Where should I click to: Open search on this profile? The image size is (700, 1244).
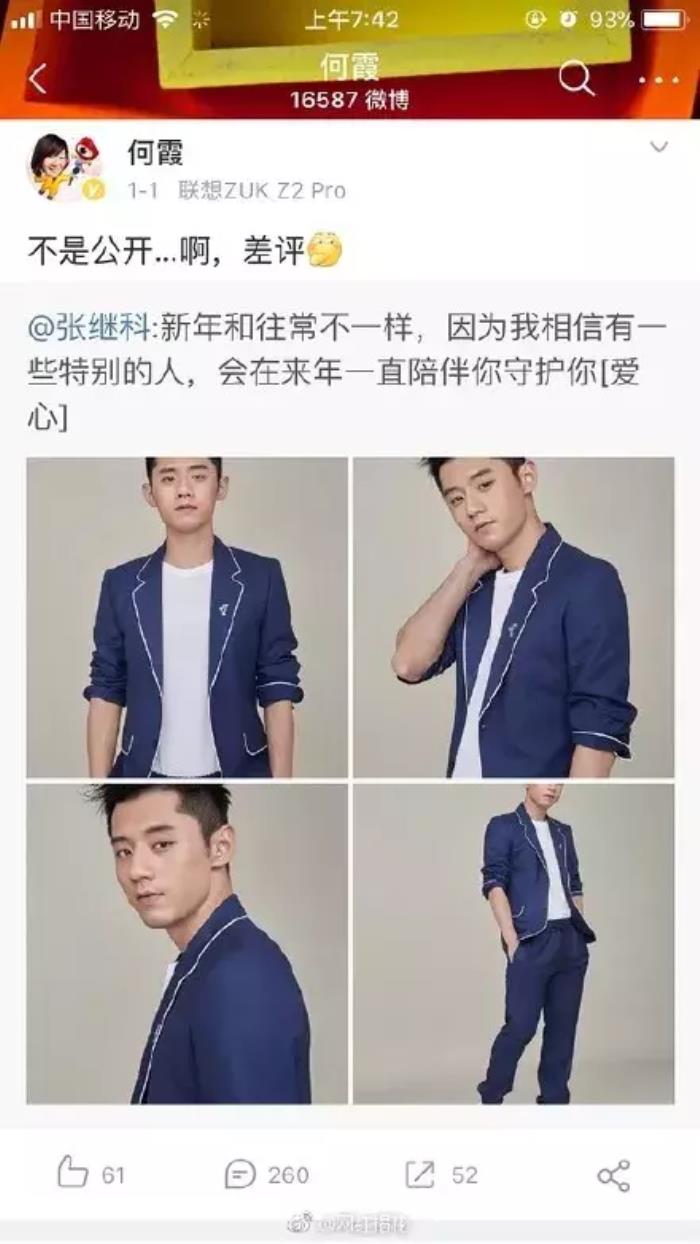point(576,77)
